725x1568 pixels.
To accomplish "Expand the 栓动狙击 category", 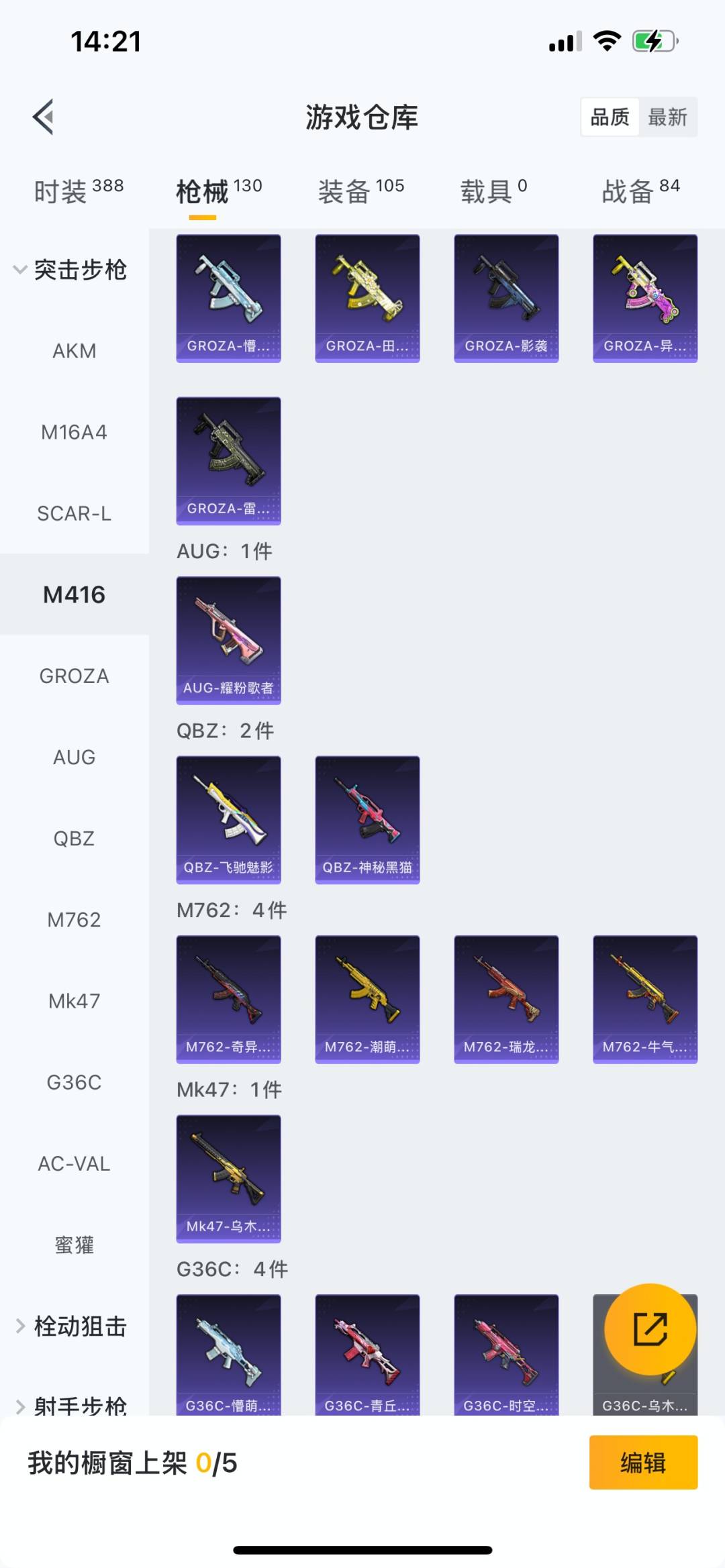I will (70, 1326).
